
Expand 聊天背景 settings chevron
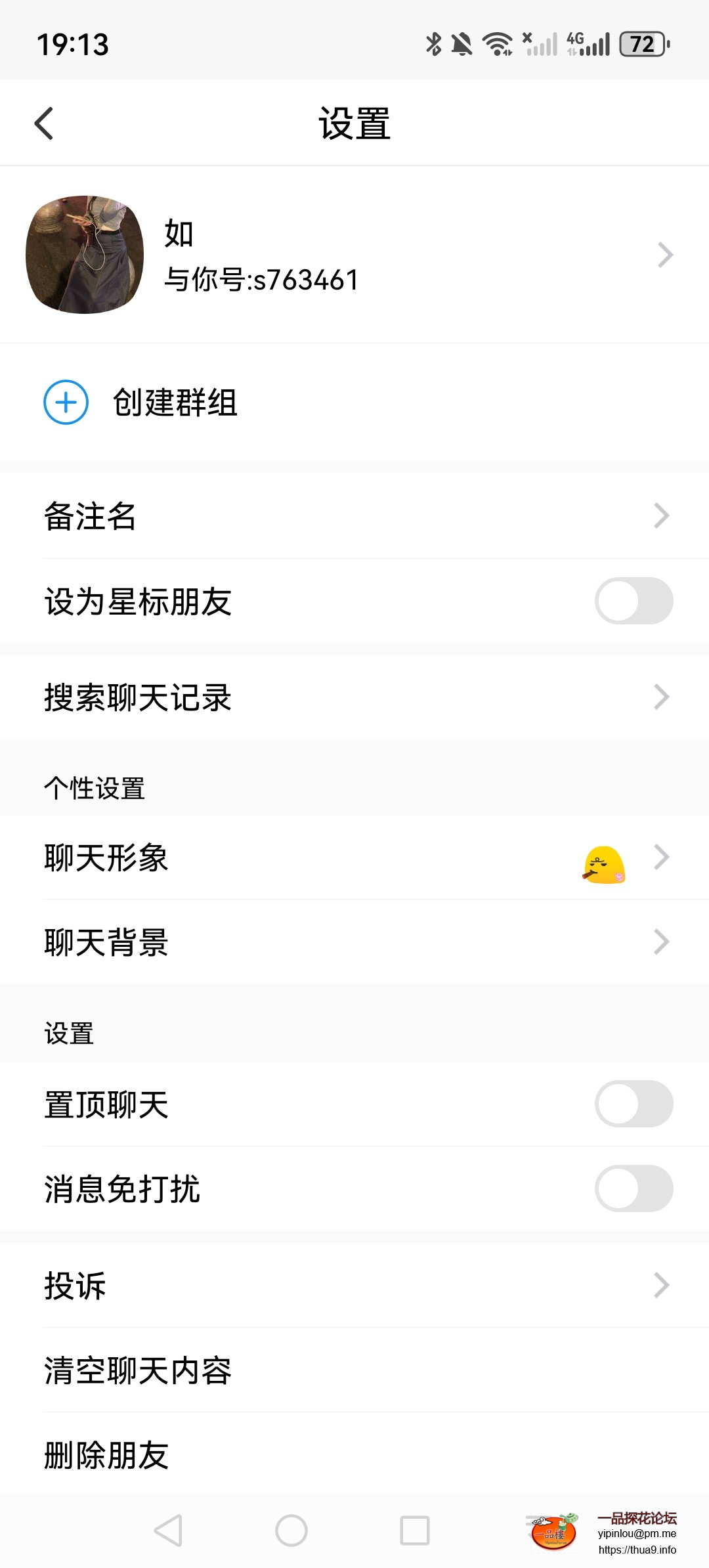click(x=662, y=942)
